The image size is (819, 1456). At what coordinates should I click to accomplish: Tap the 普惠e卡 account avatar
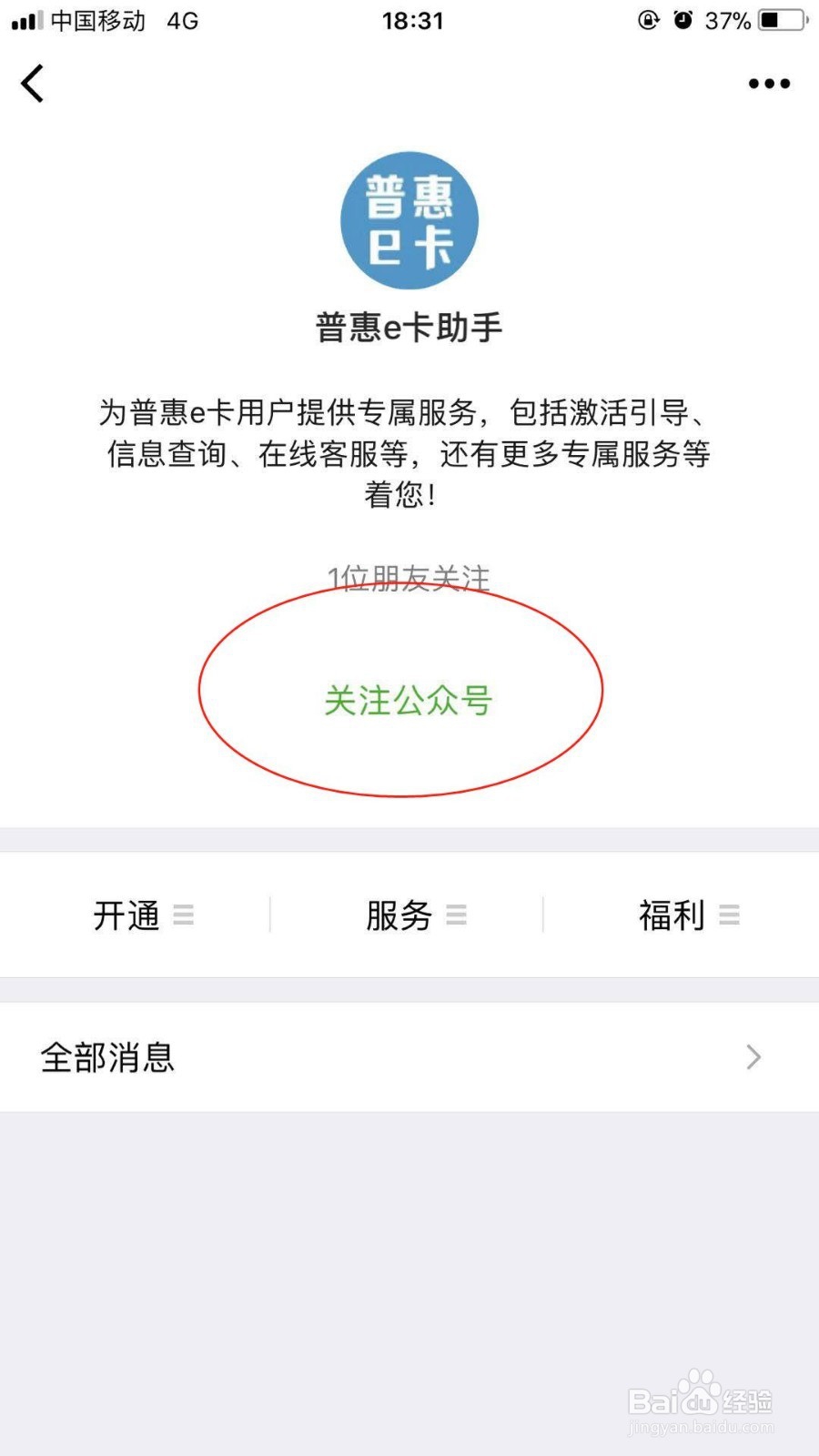pos(409,218)
